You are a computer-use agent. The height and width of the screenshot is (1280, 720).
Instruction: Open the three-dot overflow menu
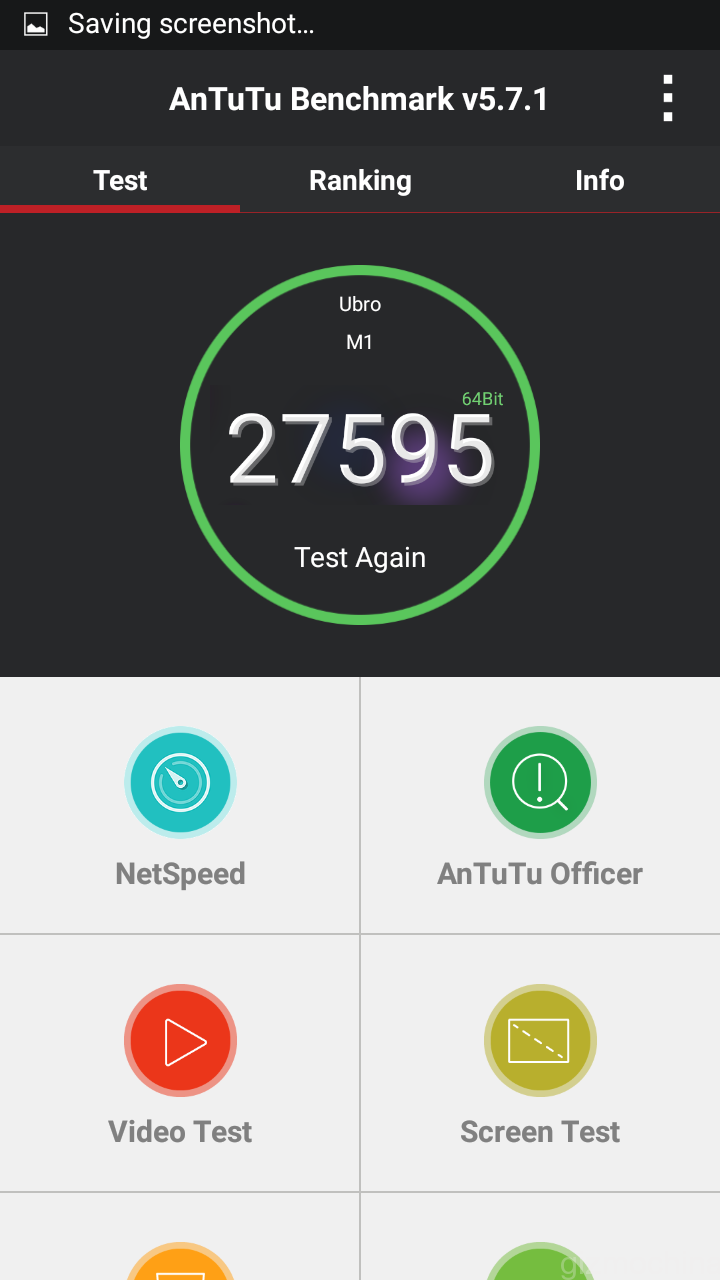(x=667, y=98)
